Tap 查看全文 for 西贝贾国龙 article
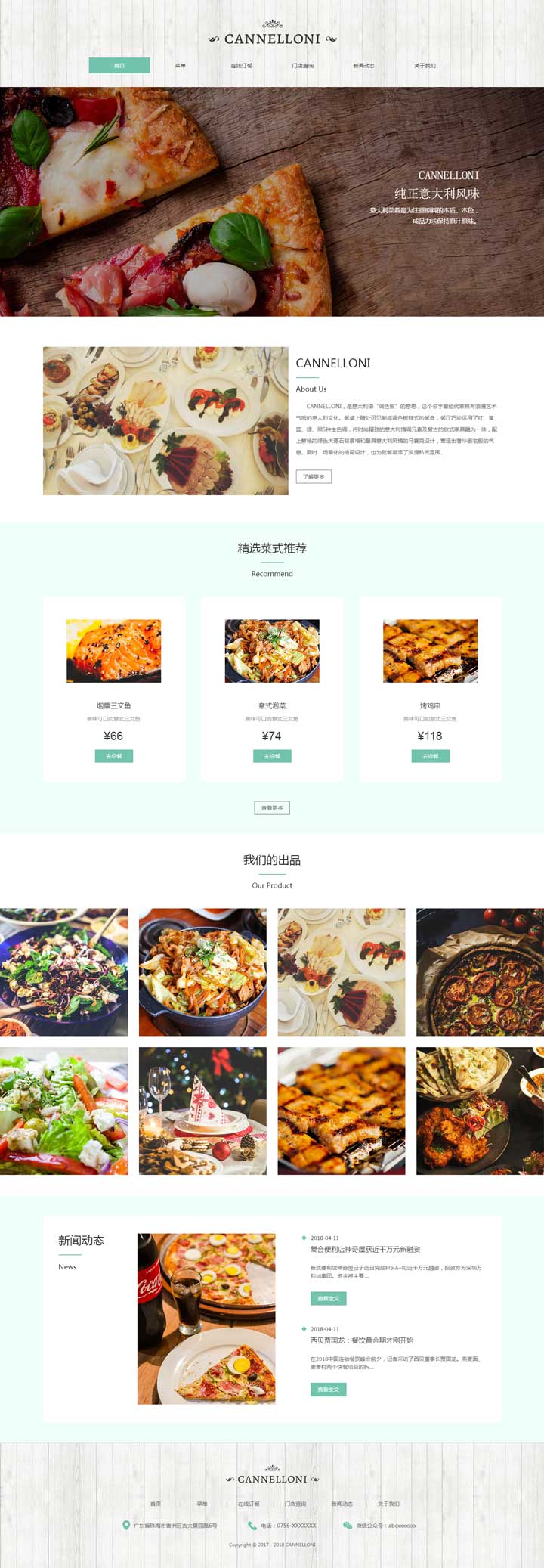This screenshot has height=1568, width=544. click(329, 1389)
